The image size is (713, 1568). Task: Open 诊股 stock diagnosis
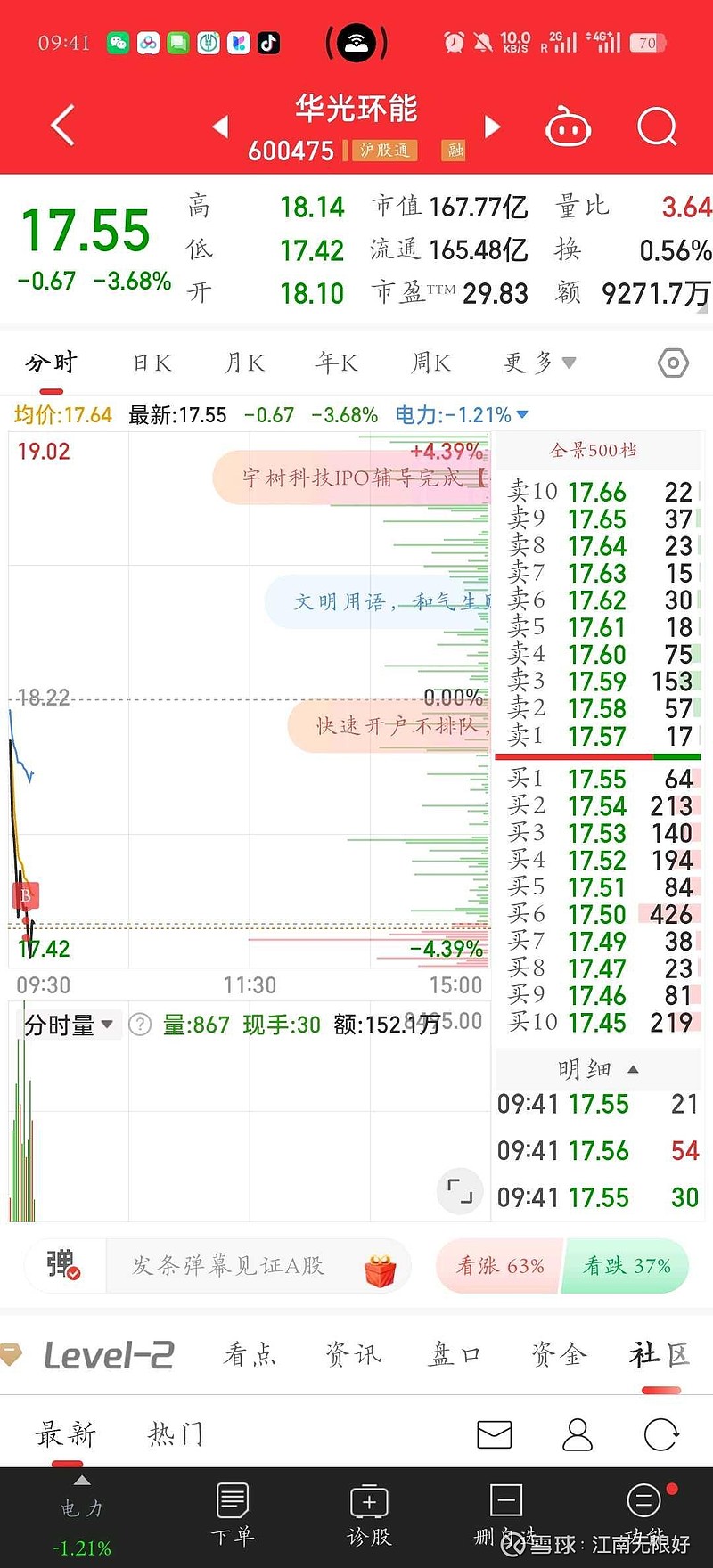[x=369, y=1515]
